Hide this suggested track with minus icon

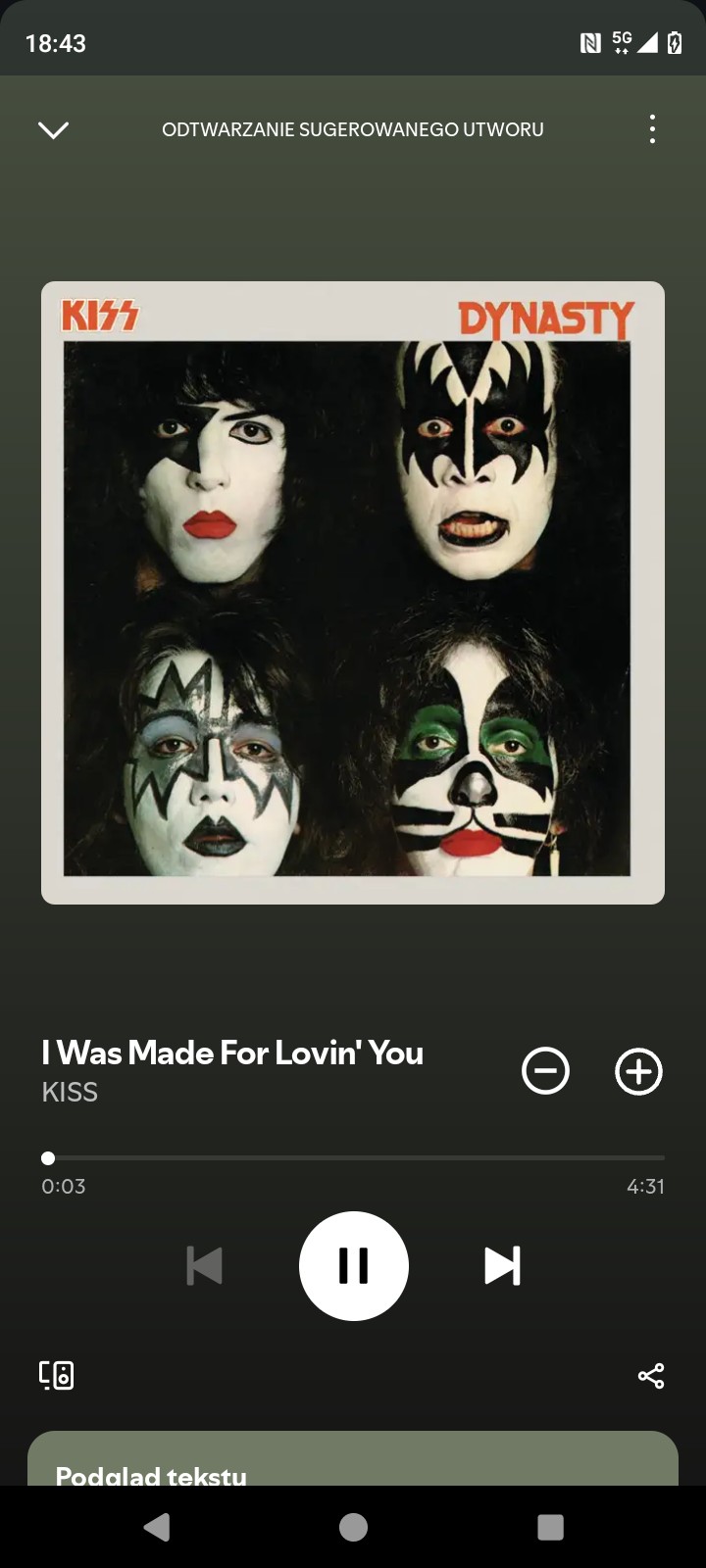[x=545, y=1070]
